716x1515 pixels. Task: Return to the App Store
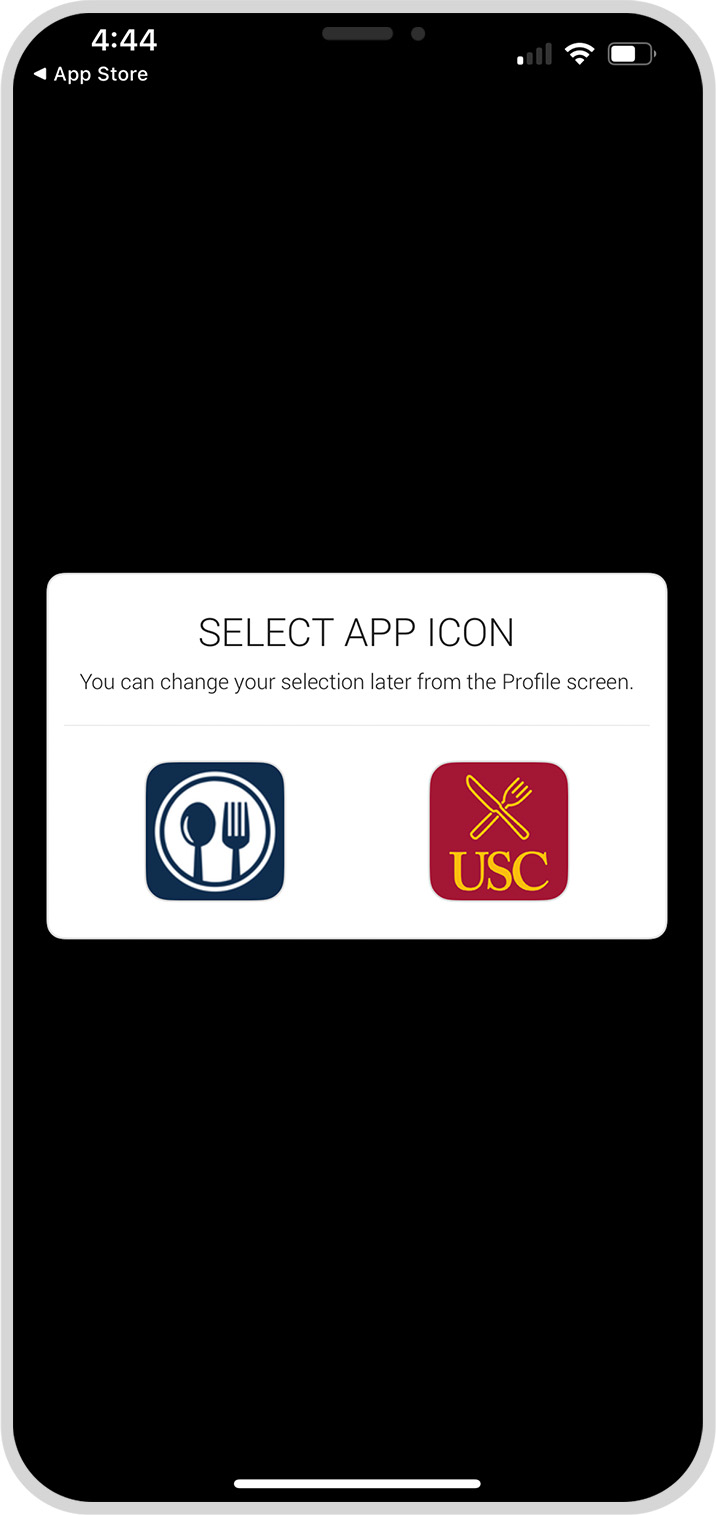tap(91, 74)
